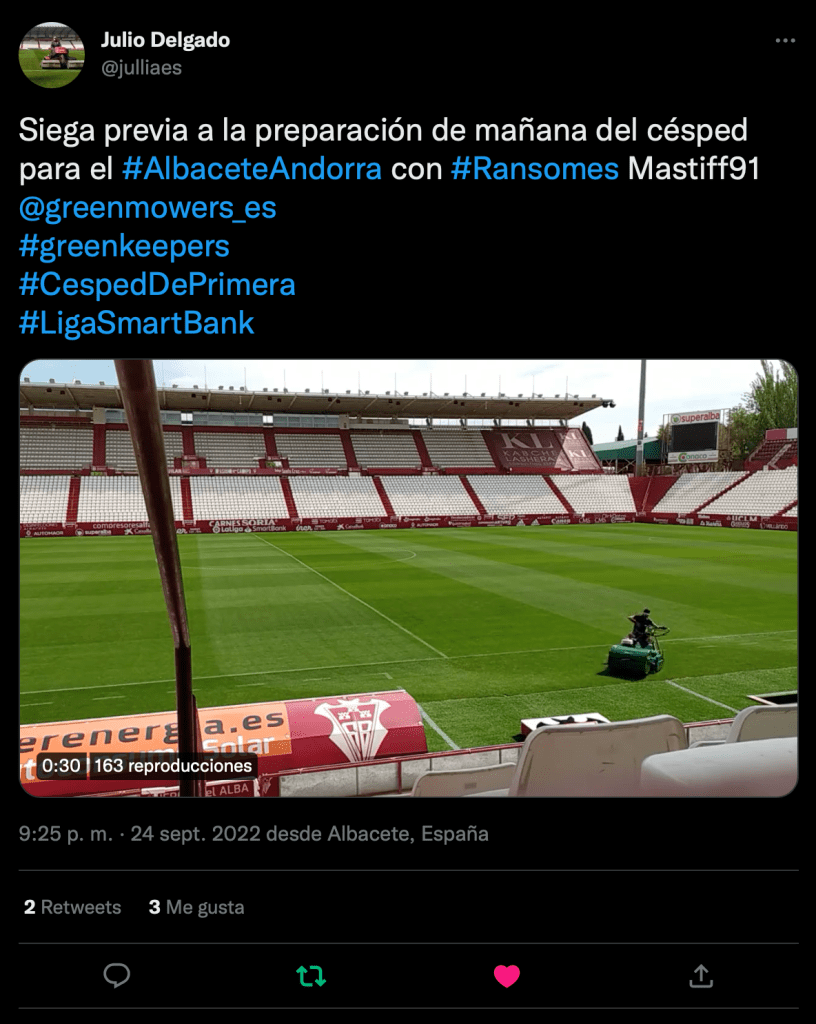This screenshot has width=816, height=1024.
Task: Share this tweet
Action: (701, 975)
